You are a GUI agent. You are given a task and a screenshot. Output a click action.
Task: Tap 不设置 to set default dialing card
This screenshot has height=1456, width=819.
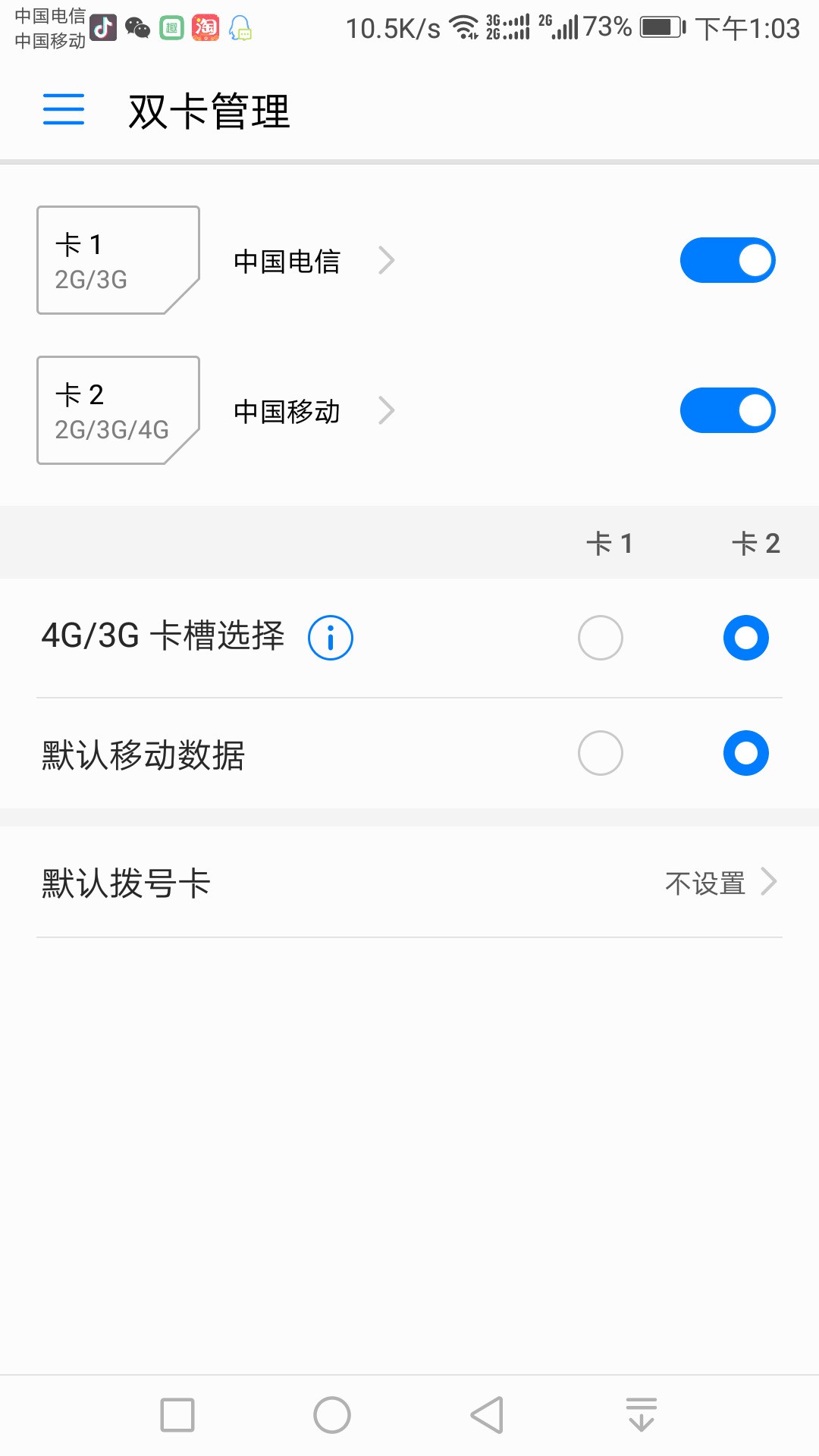tap(704, 882)
